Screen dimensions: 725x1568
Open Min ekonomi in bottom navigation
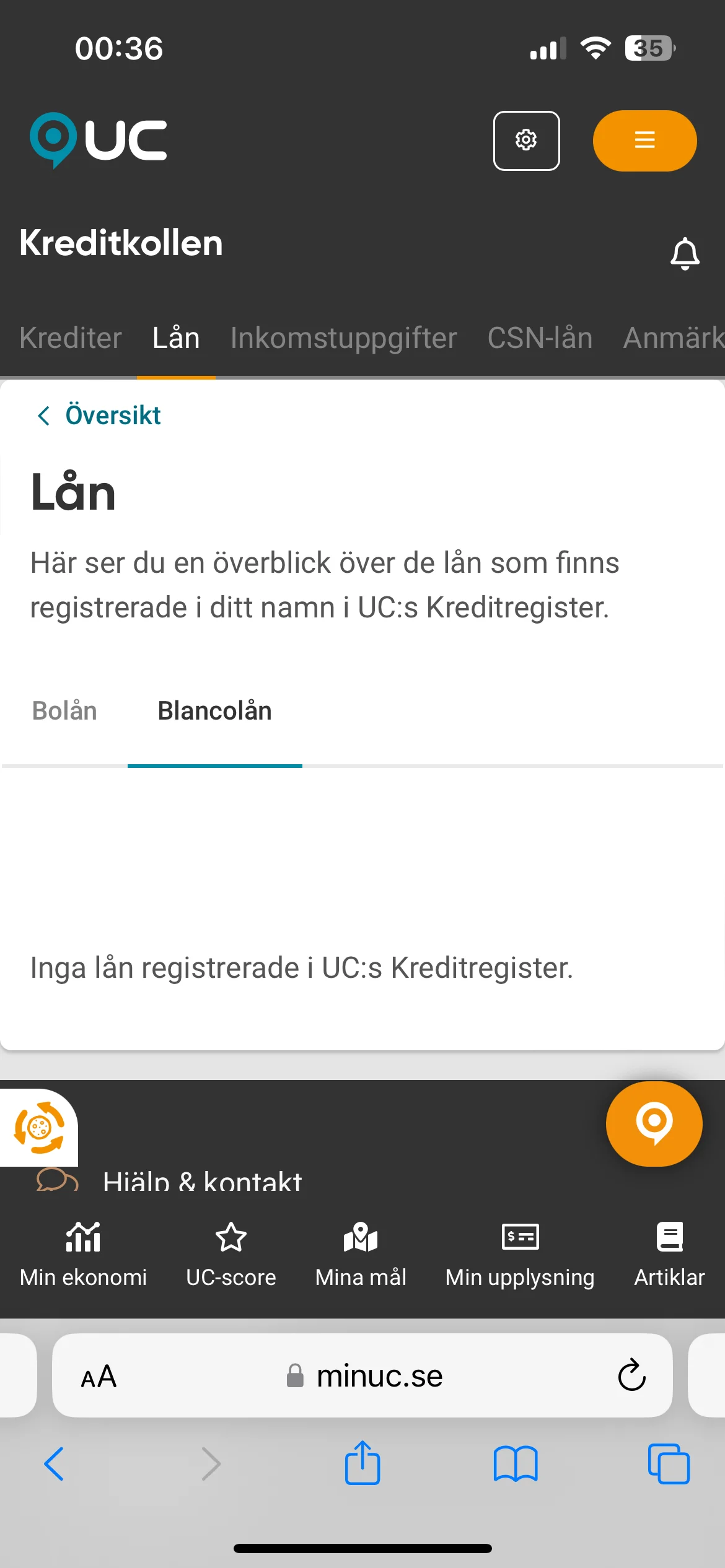83,1255
